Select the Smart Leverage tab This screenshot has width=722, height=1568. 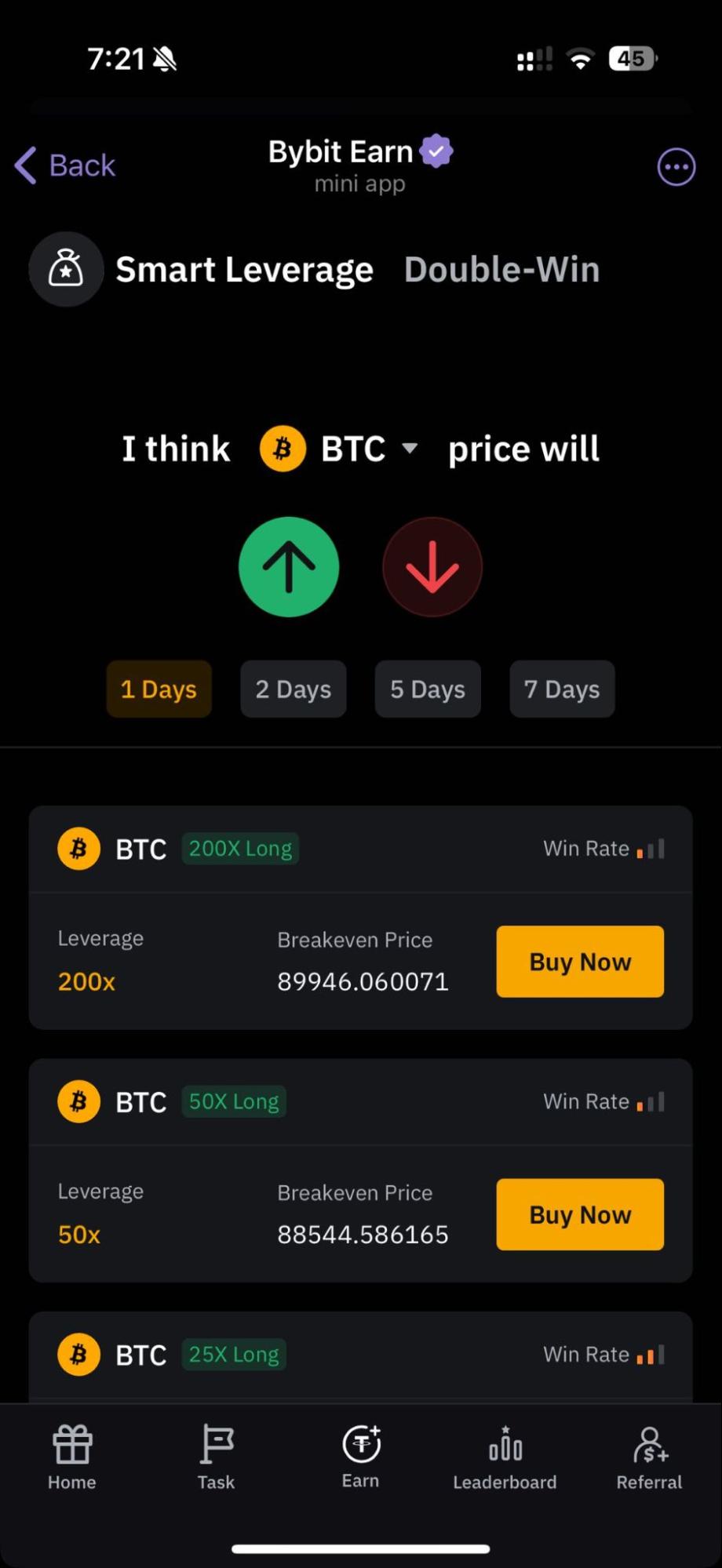244,270
